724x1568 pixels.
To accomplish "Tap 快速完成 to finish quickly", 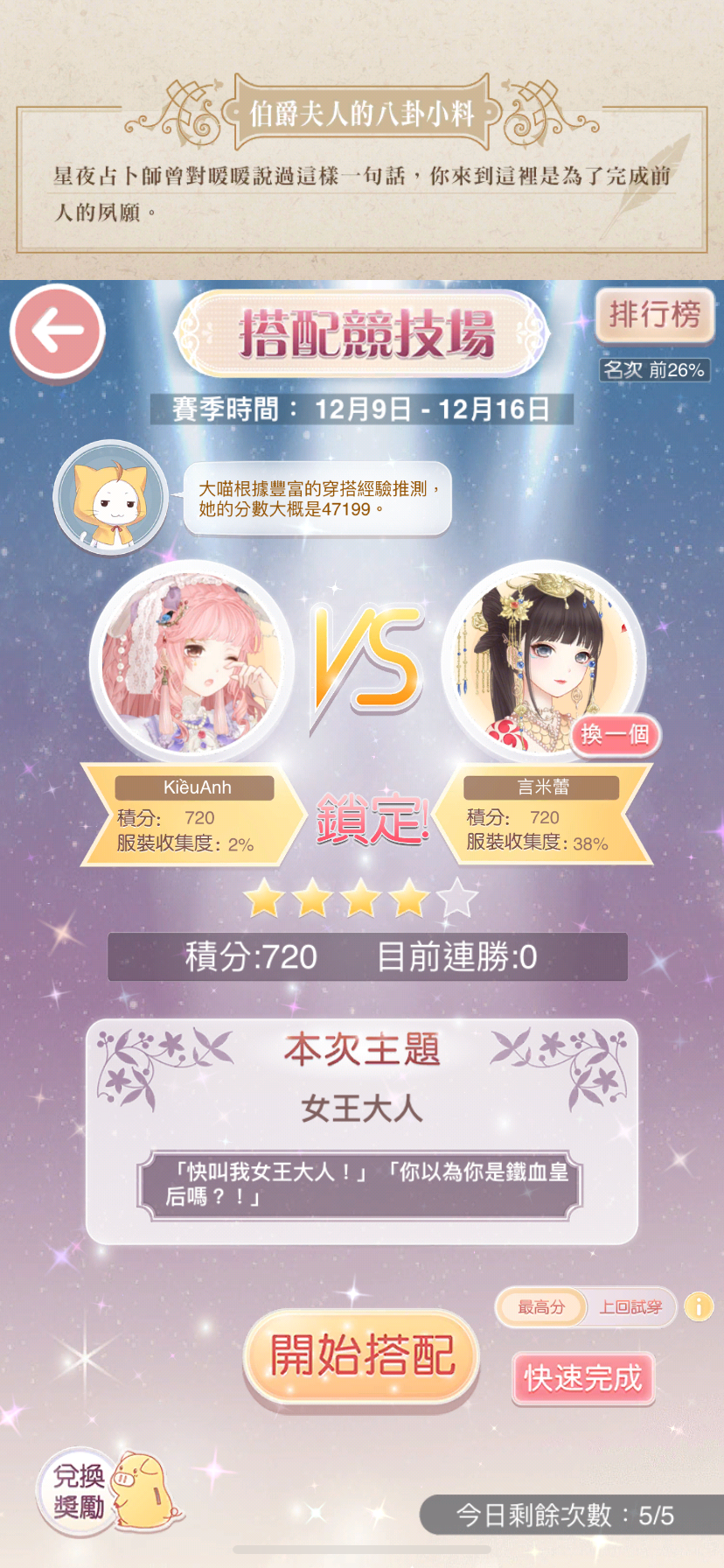I will (582, 1378).
